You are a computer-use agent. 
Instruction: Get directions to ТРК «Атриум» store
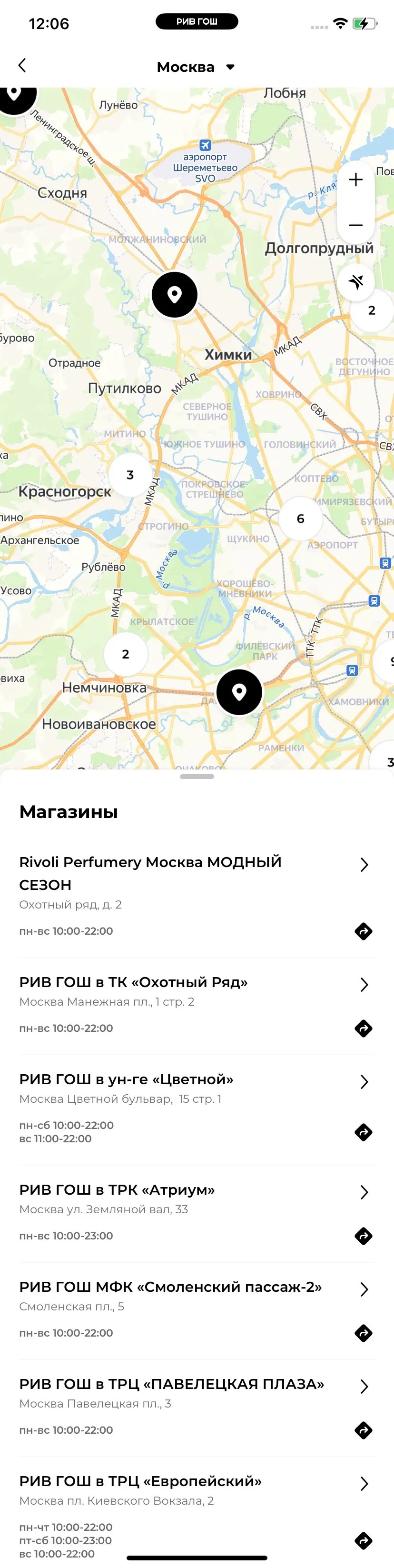pyautogui.click(x=364, y=1236)
